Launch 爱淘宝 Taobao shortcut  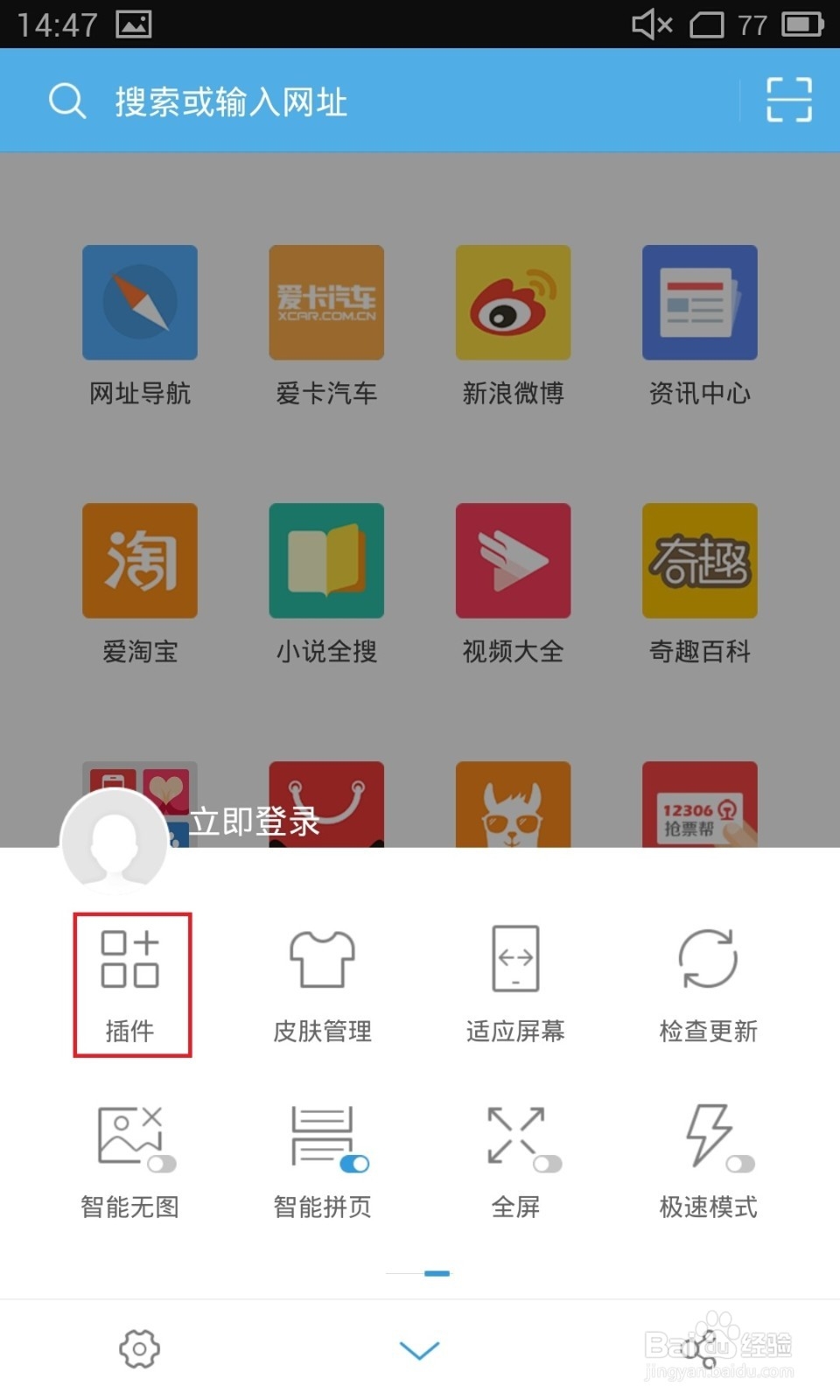140,560
